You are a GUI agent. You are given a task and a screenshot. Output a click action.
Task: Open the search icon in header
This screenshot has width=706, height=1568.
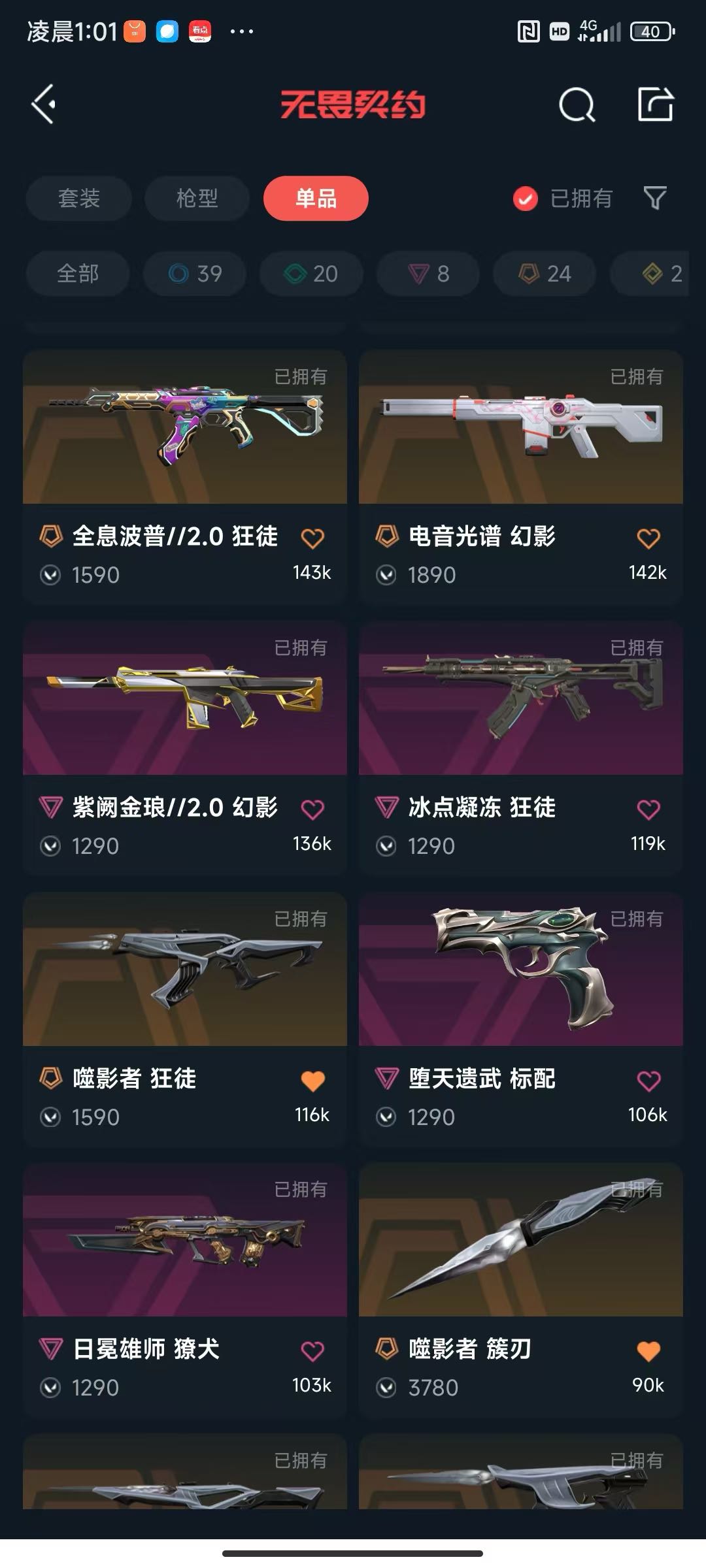(x=577, y=105)
